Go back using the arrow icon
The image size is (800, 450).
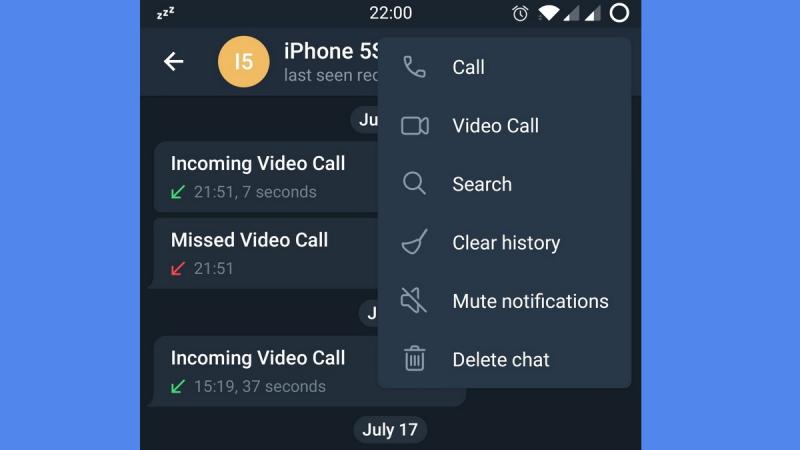click(x=174, y=62)
